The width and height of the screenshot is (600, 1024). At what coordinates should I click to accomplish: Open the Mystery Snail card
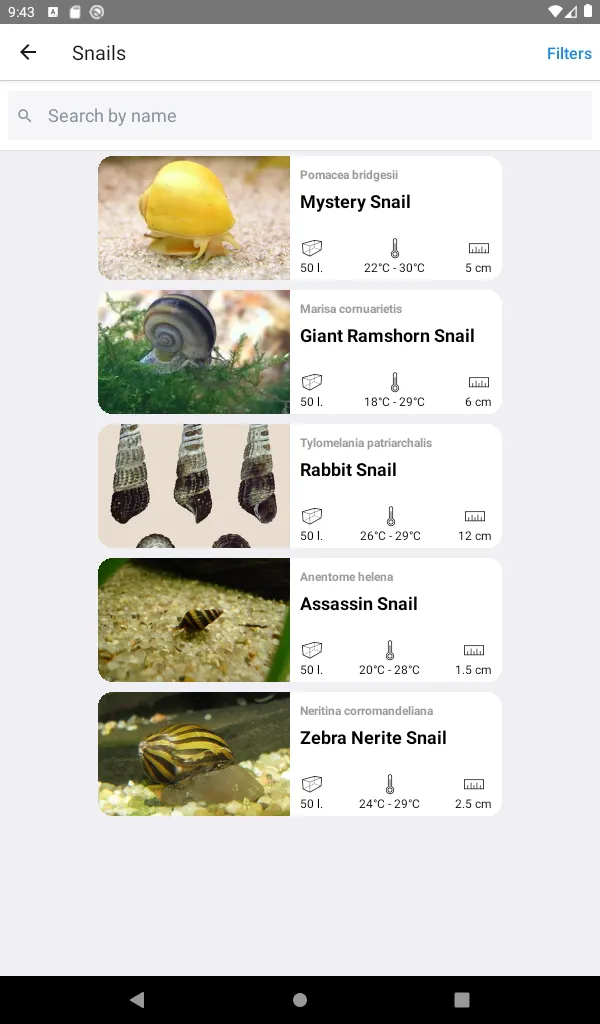point(300,218)
